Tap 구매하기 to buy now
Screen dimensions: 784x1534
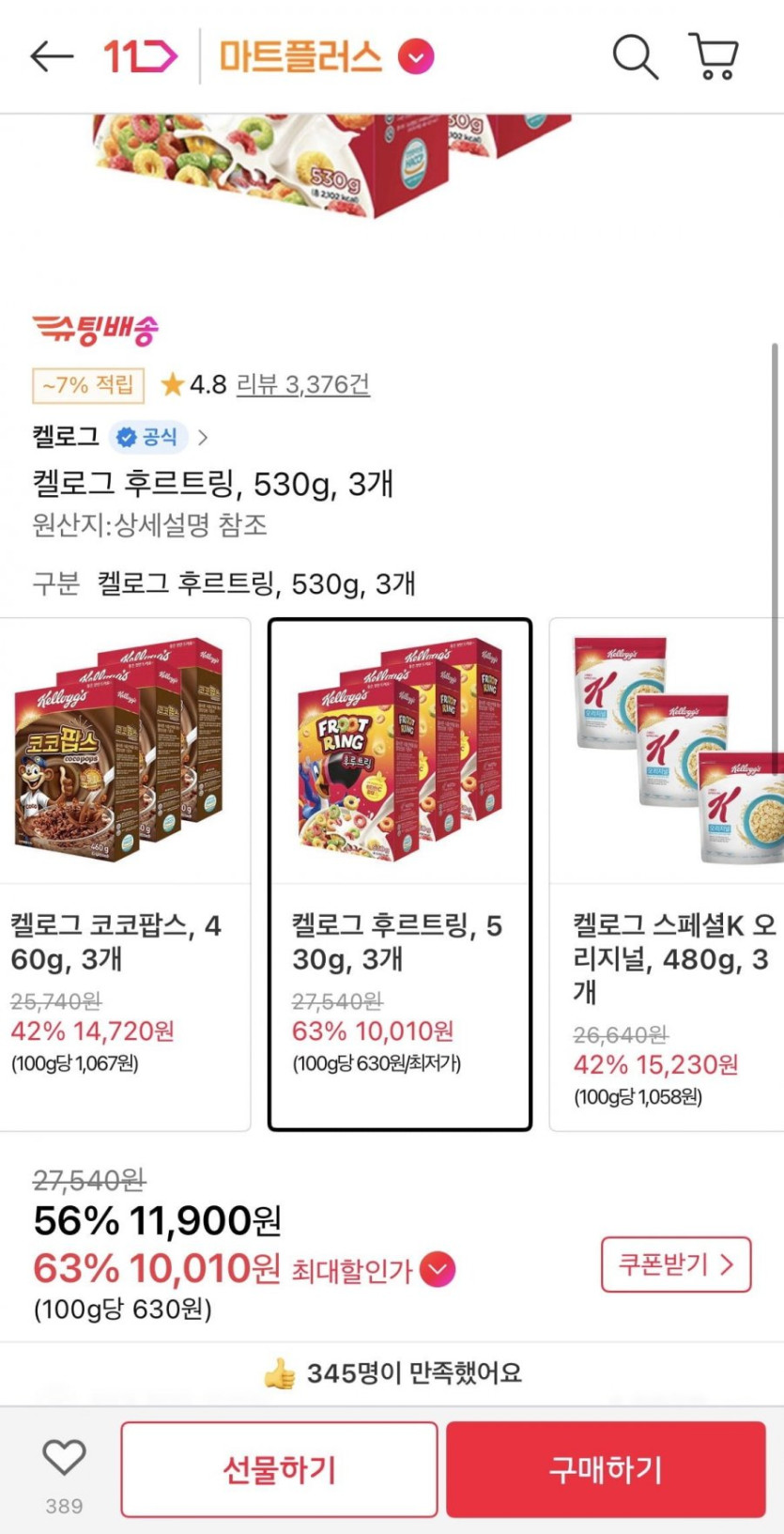tap(606, 1469)
